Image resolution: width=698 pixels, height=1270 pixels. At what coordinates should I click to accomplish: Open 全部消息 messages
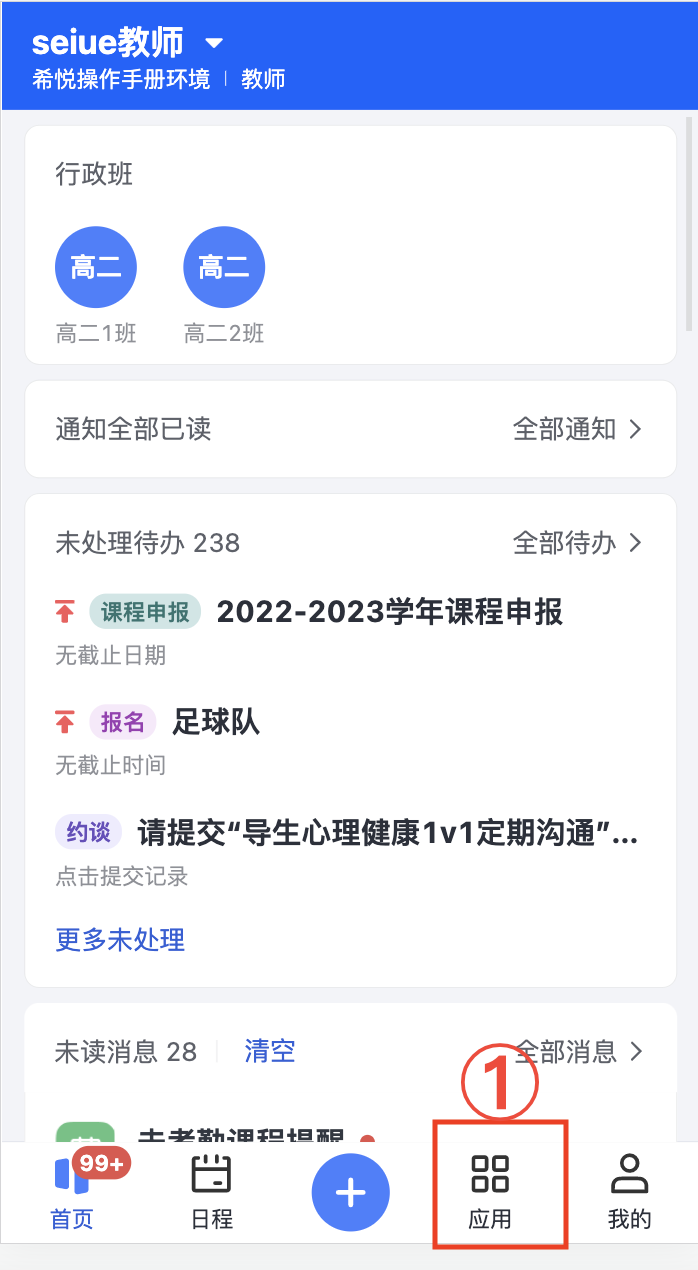(577, 1051)
